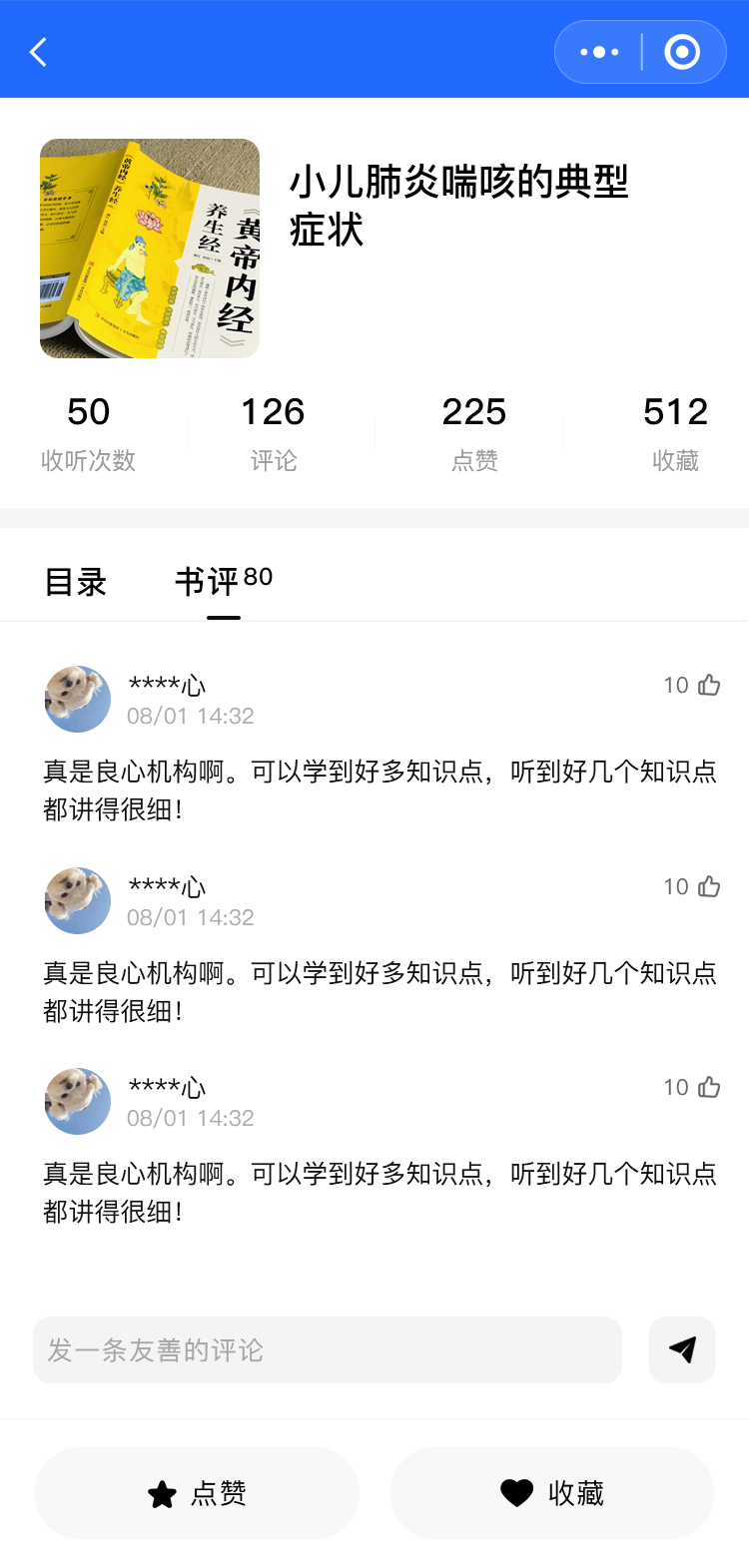Like this book with the 点赞 button
This screenshot has height=1568, width=749.
197,1493
